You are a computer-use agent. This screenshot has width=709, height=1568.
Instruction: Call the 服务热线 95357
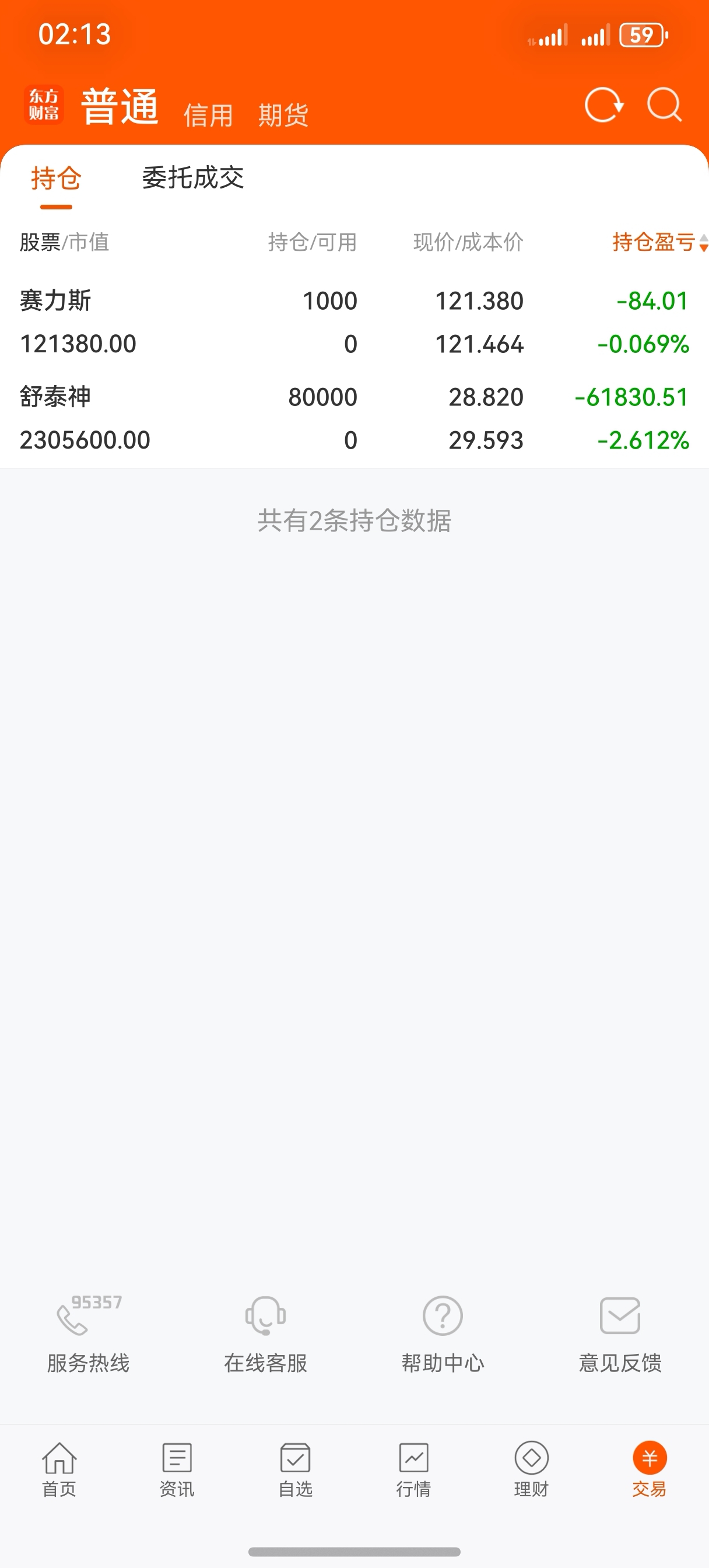point(89,1333)
